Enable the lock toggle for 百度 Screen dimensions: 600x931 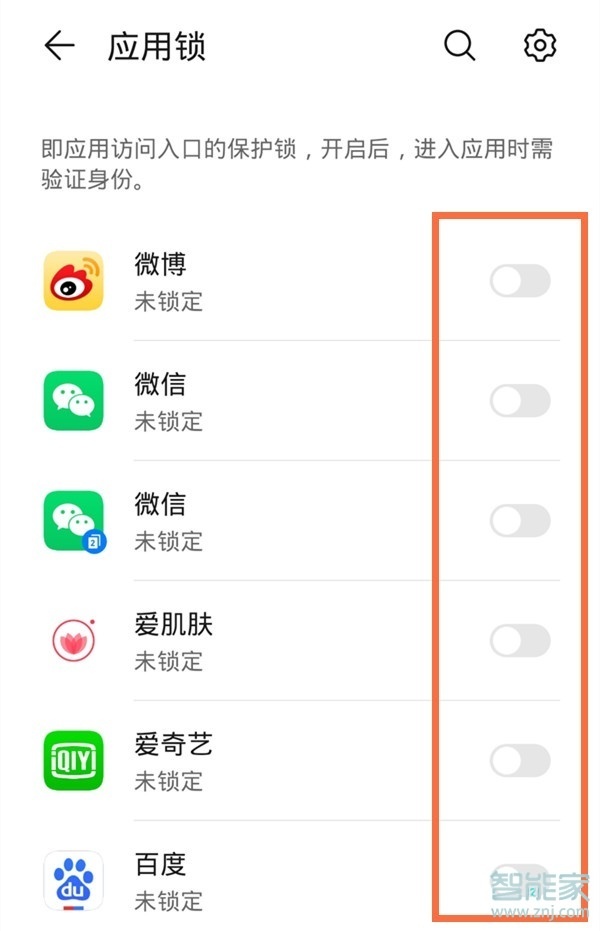(519, 876)
